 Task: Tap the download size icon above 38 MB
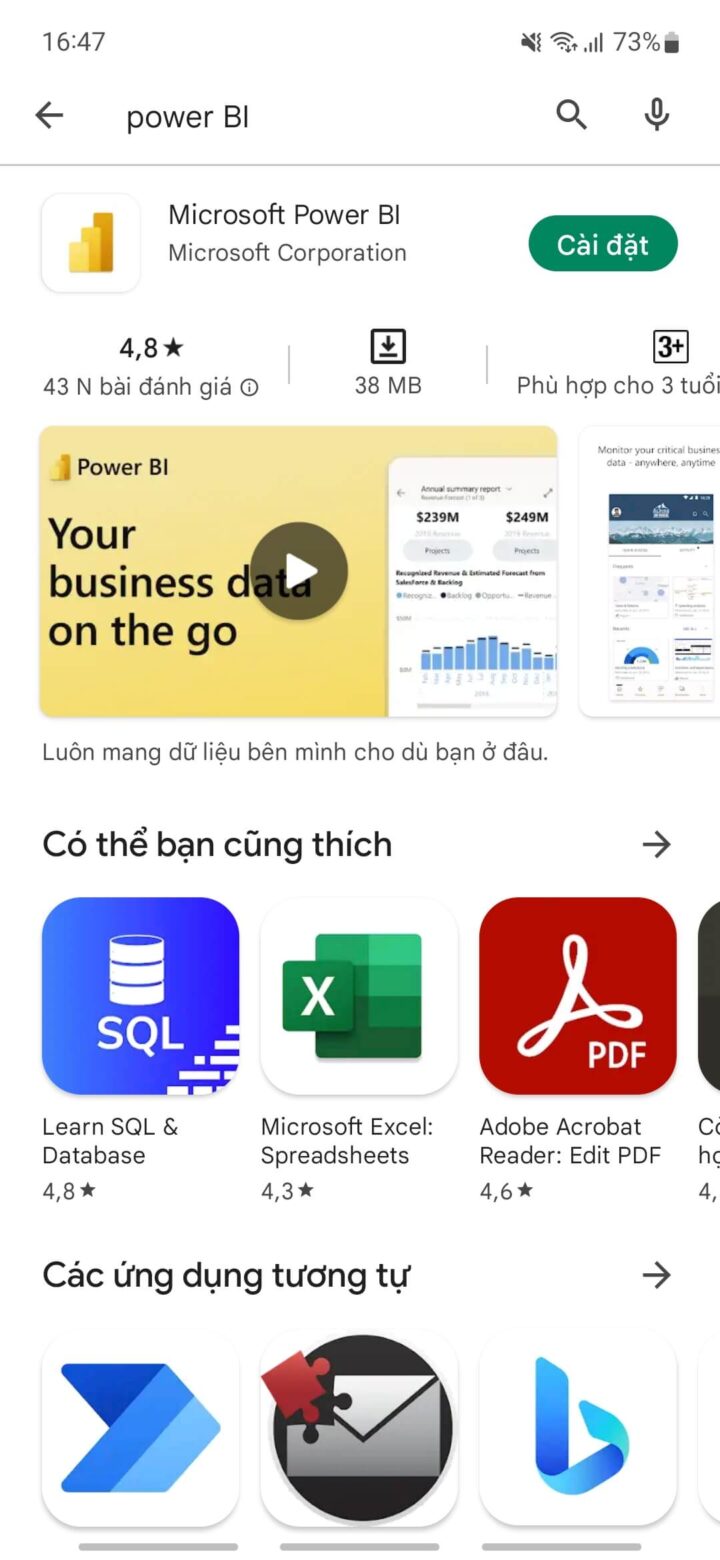point(388,345)
